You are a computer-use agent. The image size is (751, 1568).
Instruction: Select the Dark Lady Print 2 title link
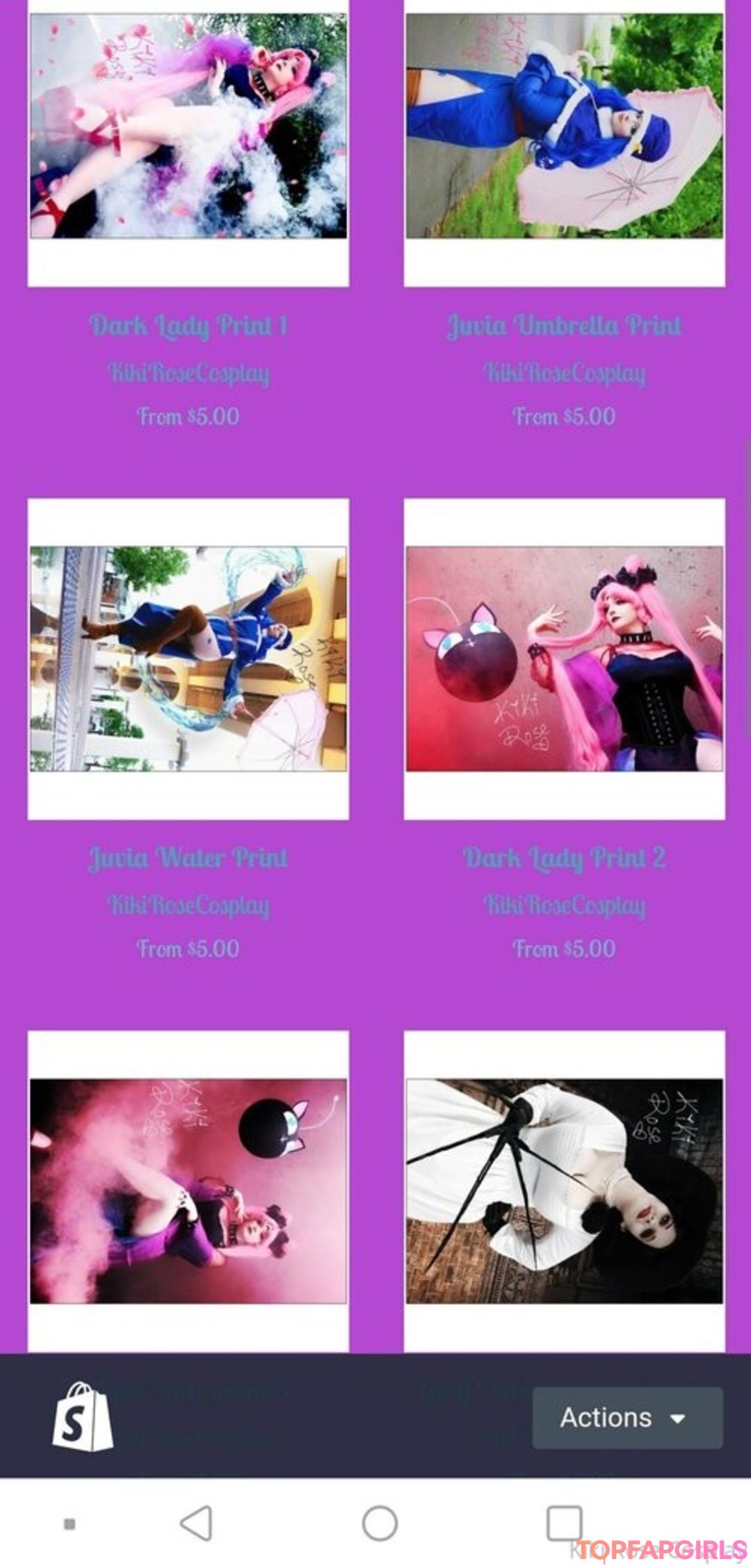click(x=564, y=857)
